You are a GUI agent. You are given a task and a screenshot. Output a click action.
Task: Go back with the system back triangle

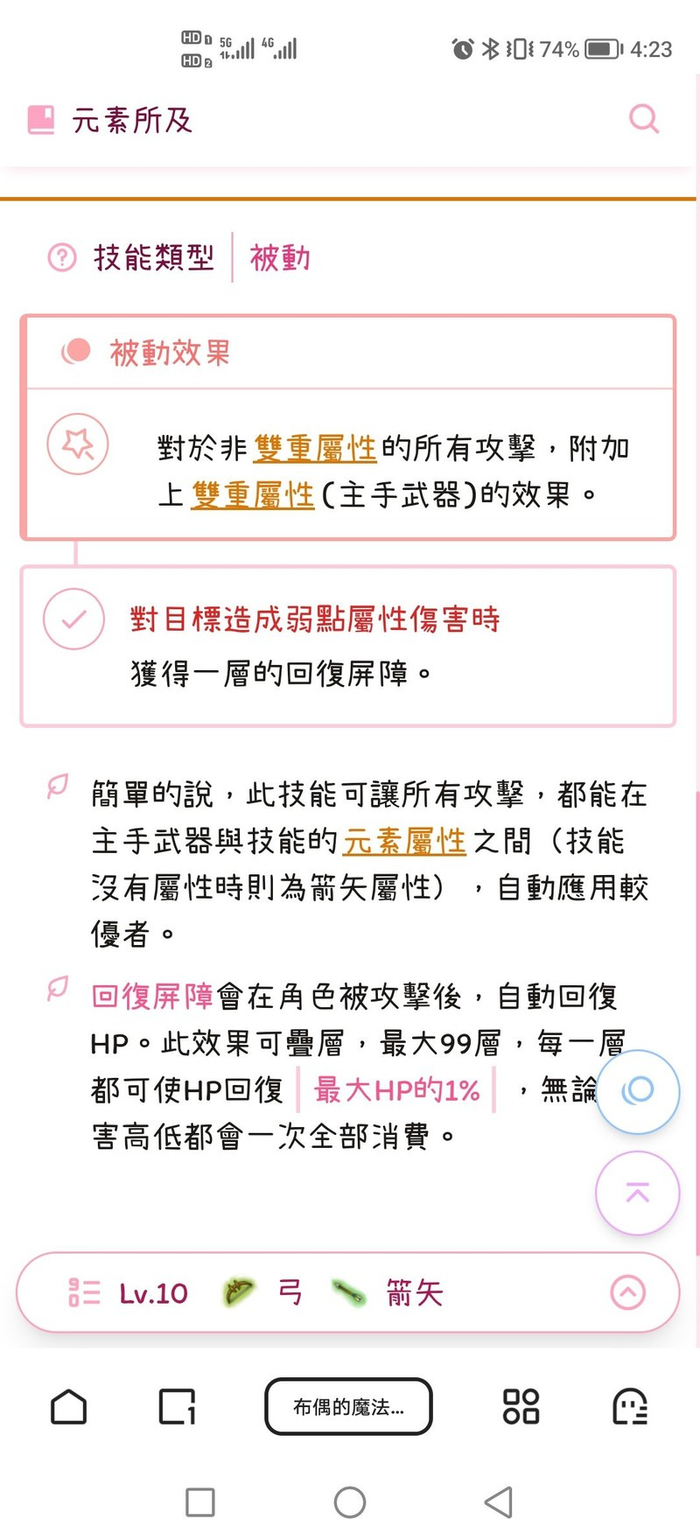[498, 1501]
